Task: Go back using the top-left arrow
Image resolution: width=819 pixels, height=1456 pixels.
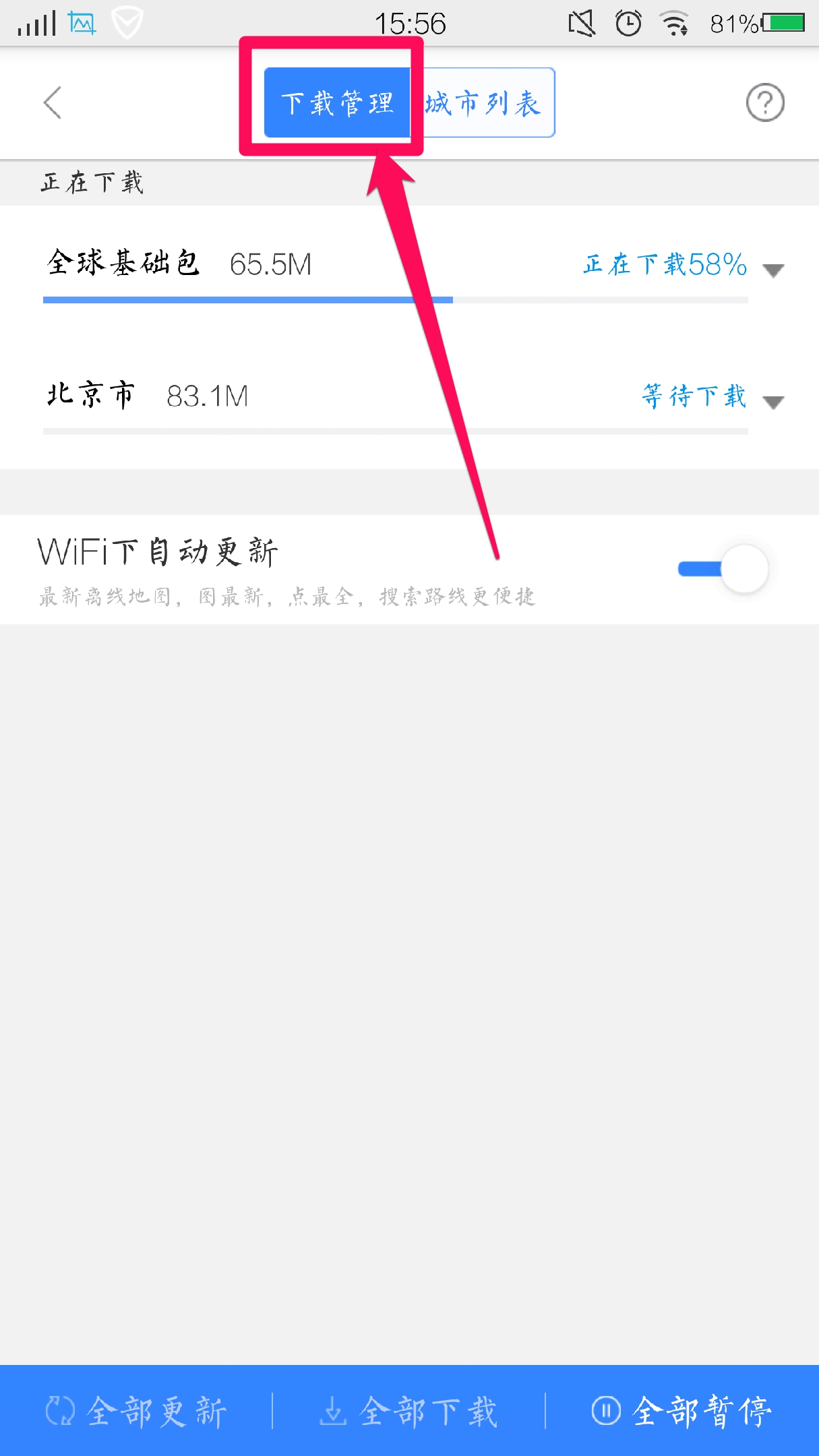Action: (53, 102)
